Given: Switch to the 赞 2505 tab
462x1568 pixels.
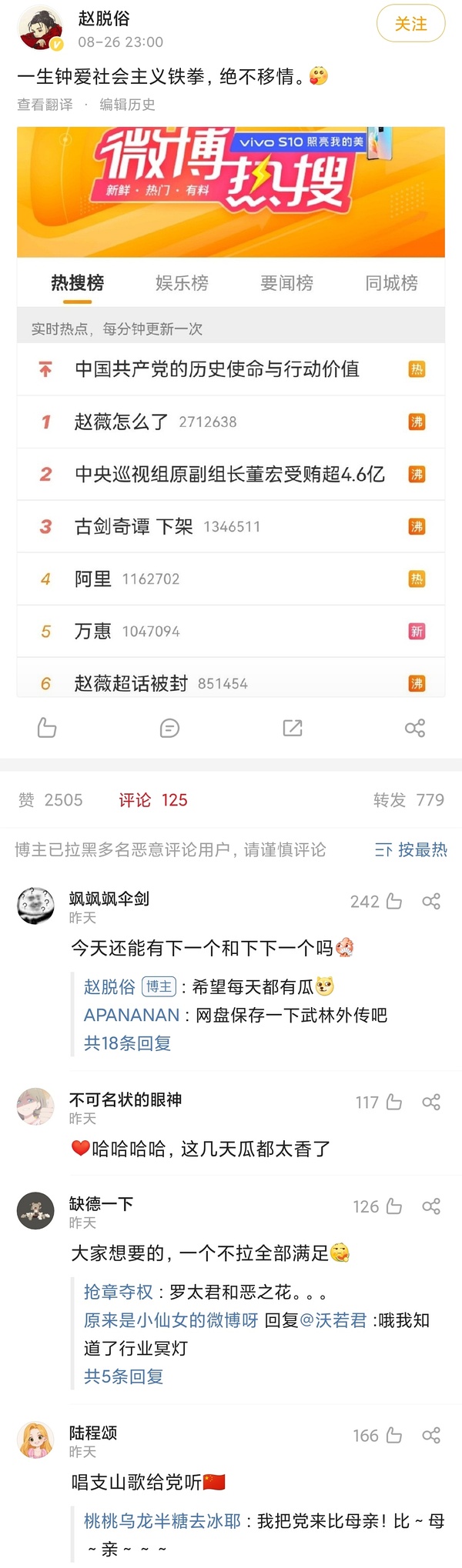Looking at the screenshot, I should tap(50, 800).
